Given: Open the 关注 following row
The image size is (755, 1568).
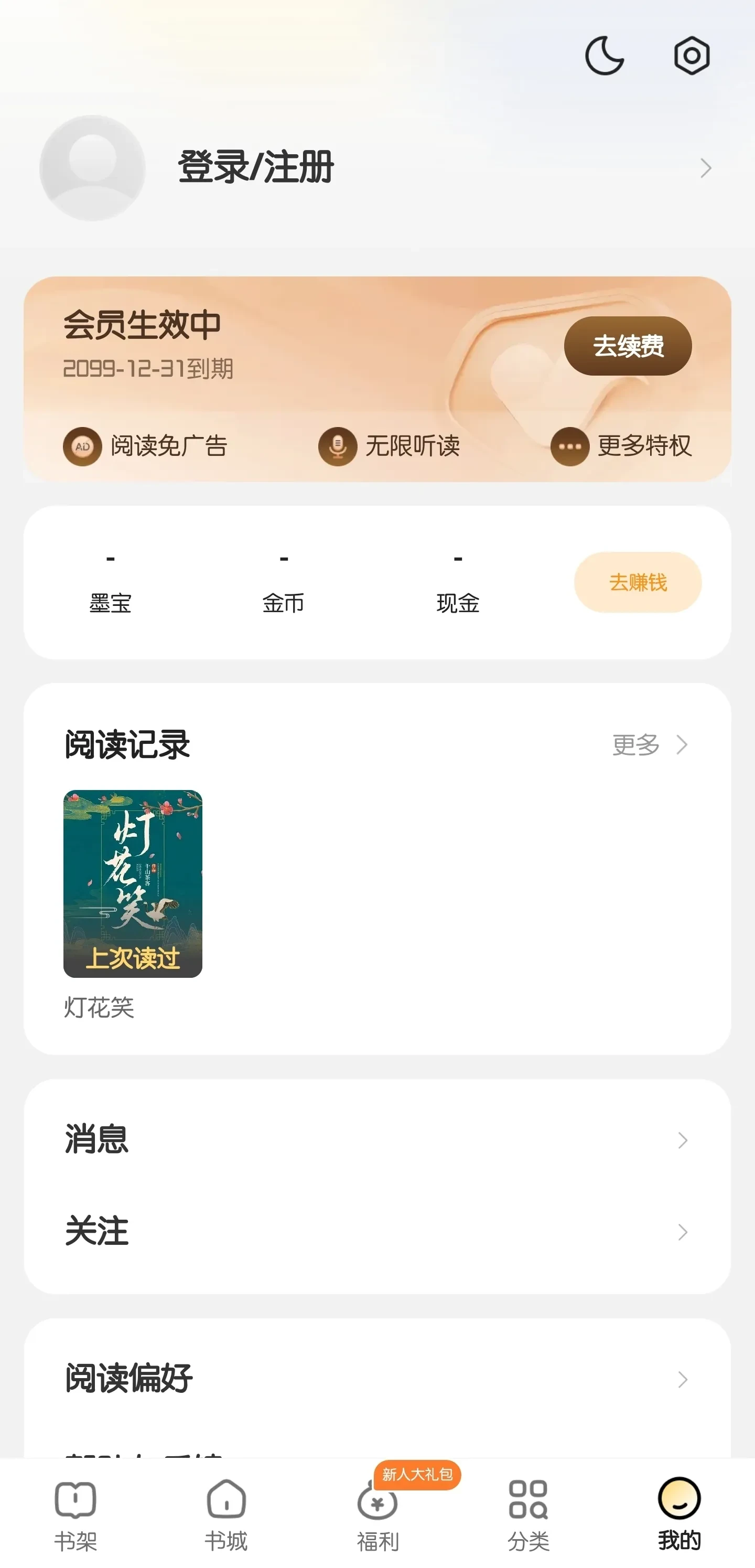Looking at the screenshot, I should pyautogui.click(x=377, y=1231).
